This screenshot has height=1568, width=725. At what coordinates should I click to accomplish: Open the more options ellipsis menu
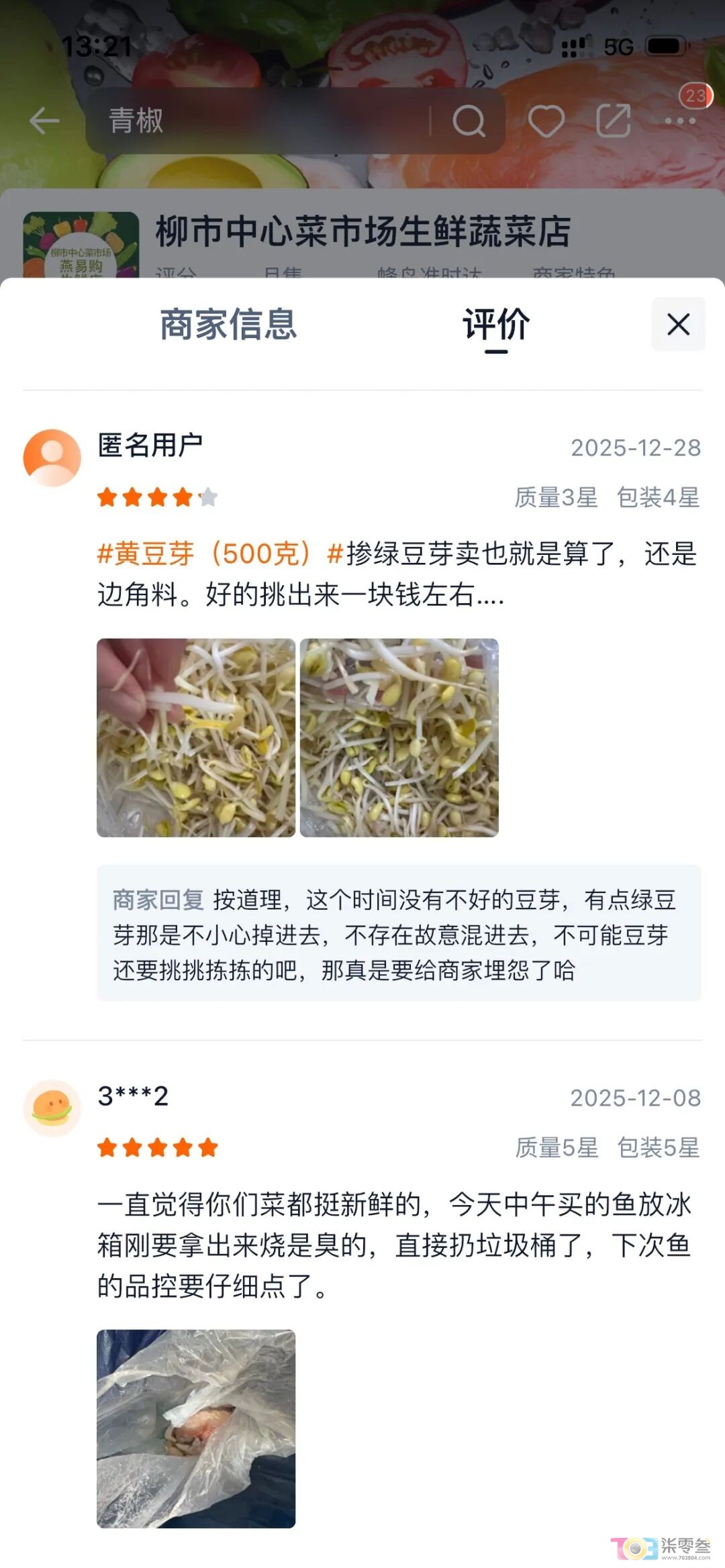(681, 119)
